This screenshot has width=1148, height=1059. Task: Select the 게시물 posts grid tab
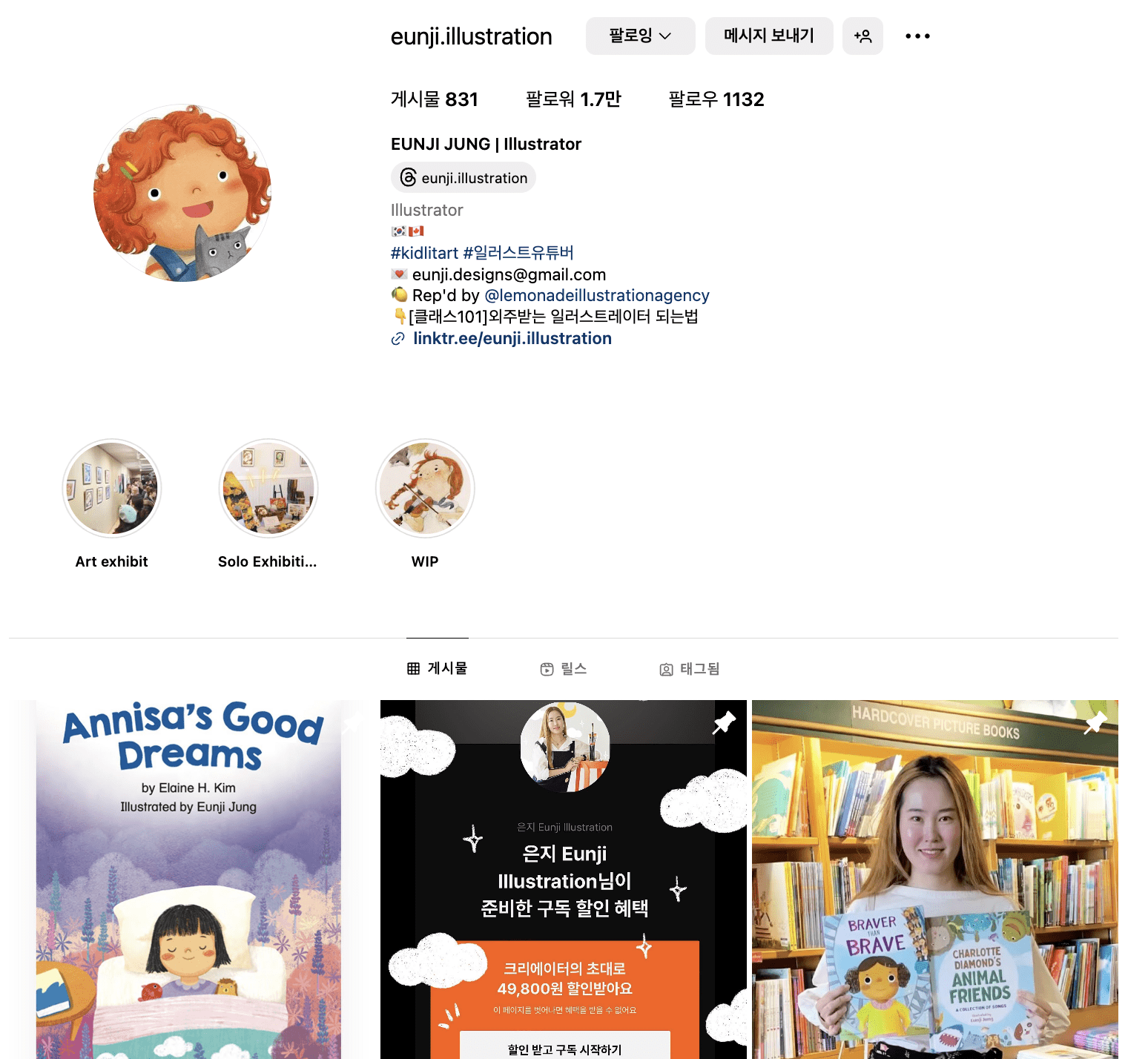[438, 668]
